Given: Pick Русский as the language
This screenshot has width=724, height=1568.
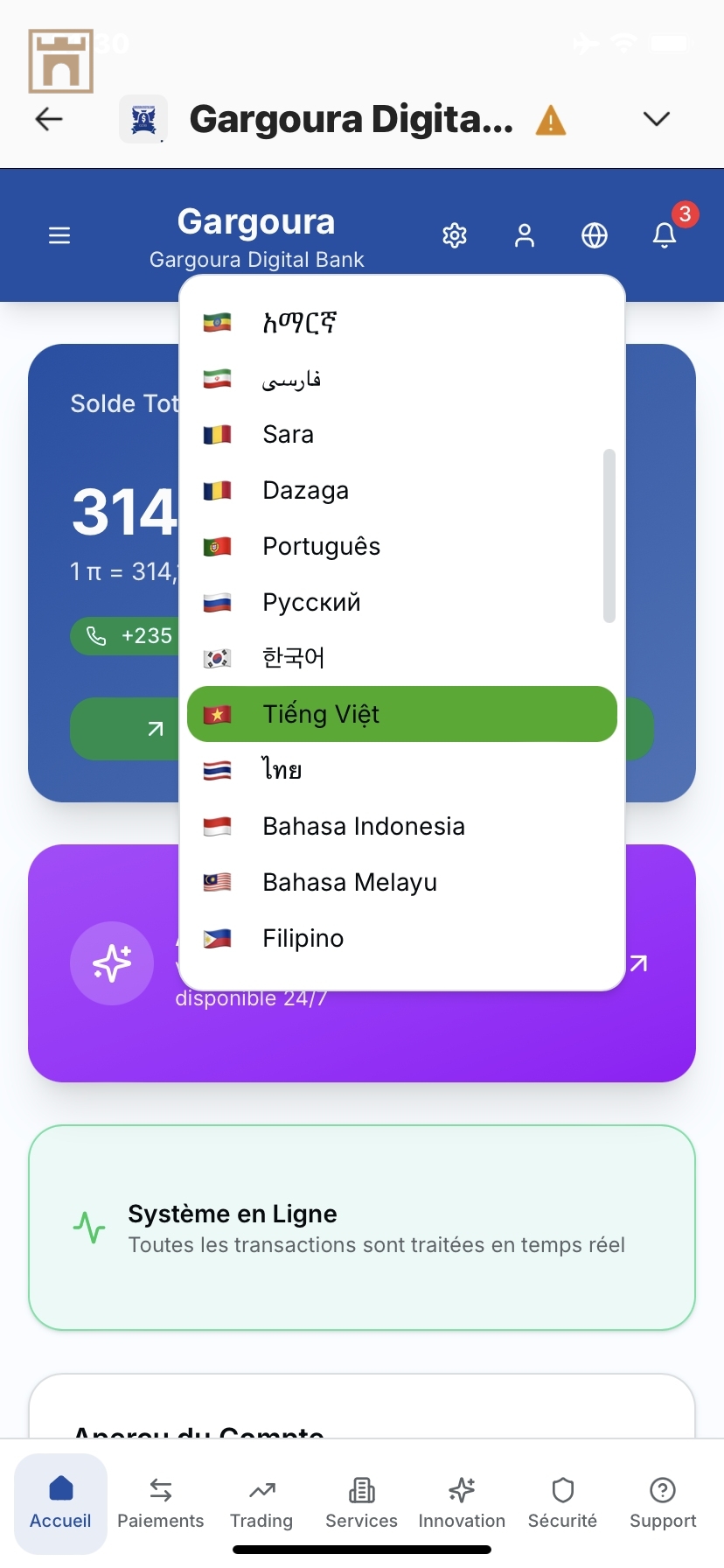Looking at the screenshot, I should [x=402, y=602].
